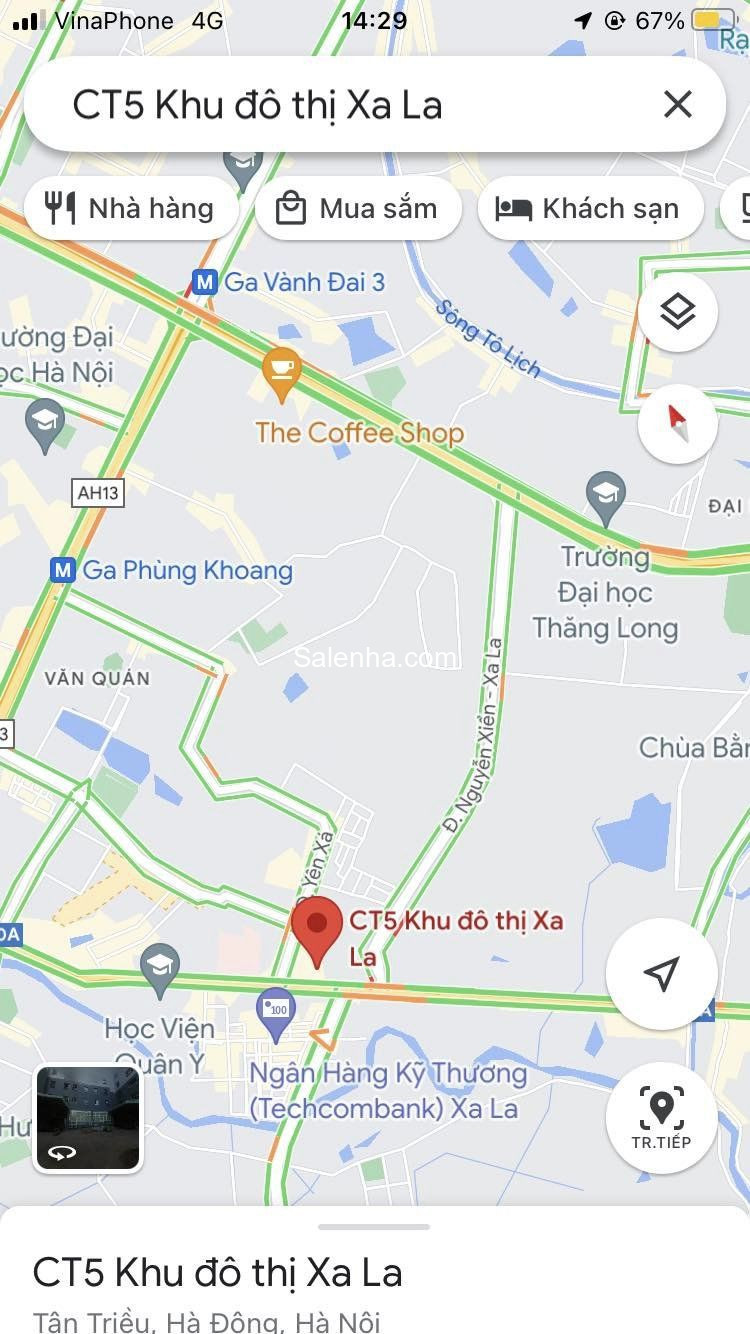Tap the Trường Đại học Thăng Long school marker
This screenshot has width=750, height=1334.
click(607, 493)
